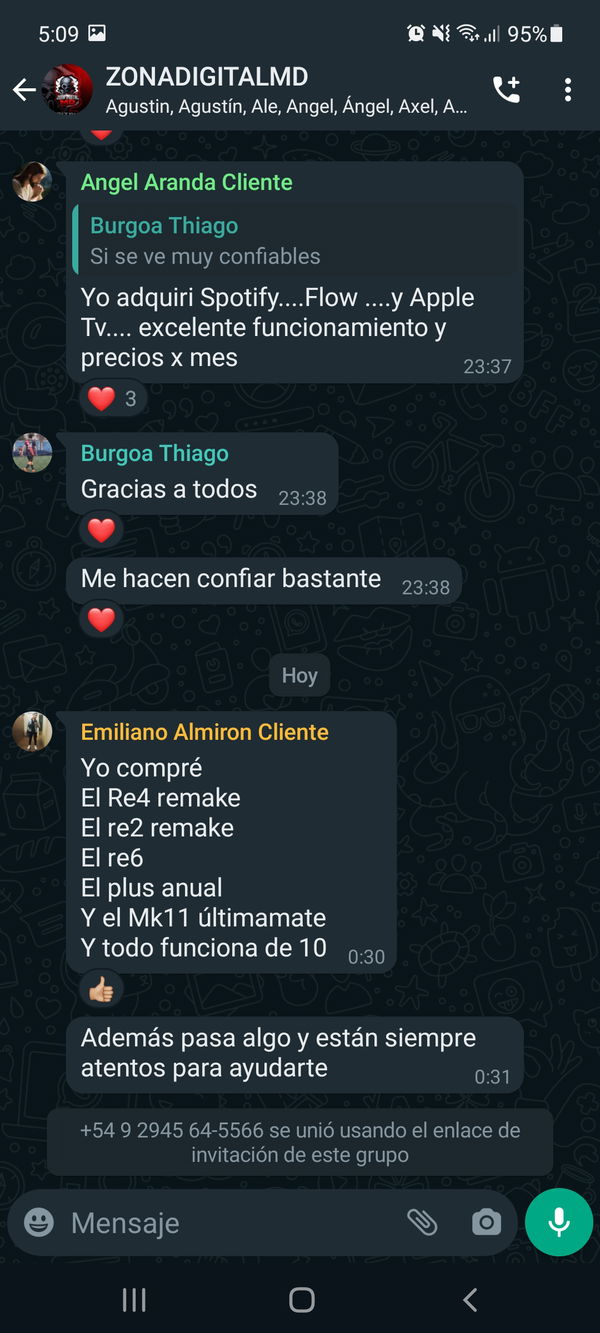View thumbs-up reaction on Emiliano's message
The image size is (600, 1333).
coord(101,990)
